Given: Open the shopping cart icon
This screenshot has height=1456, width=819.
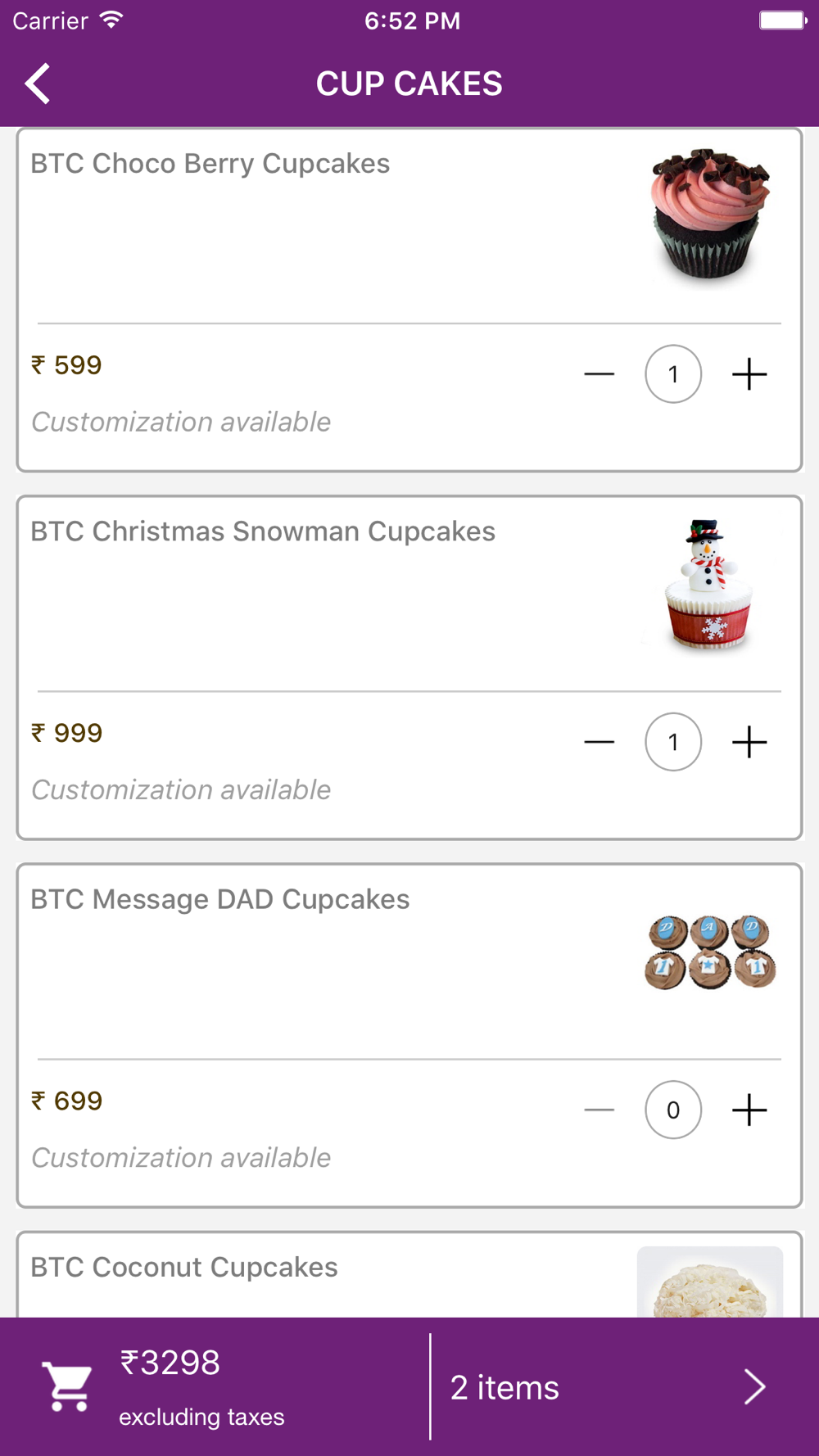Looking at the screenshot, I should coord(67,1386).
